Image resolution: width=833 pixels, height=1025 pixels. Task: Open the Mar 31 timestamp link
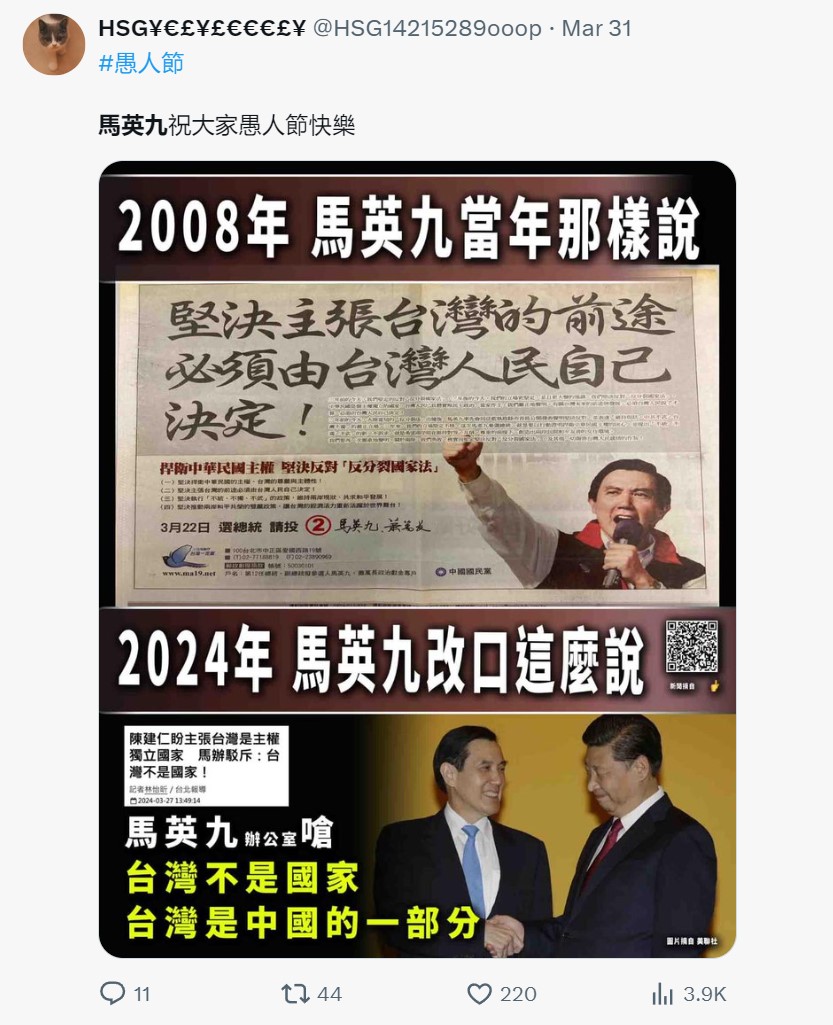point(596,29)
